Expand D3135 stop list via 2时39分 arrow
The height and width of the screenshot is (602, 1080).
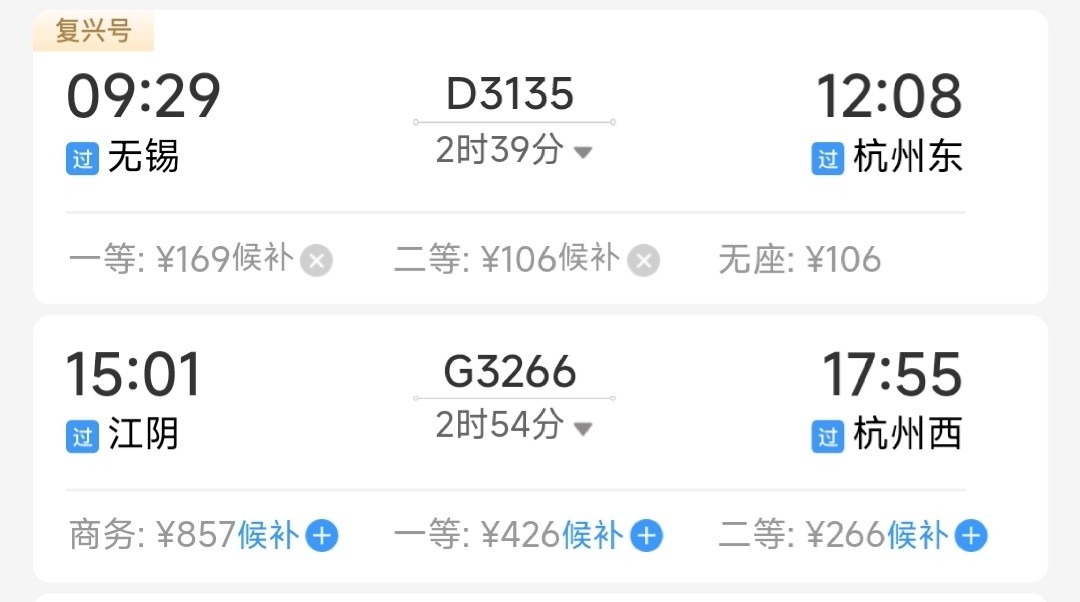(583, 152)
